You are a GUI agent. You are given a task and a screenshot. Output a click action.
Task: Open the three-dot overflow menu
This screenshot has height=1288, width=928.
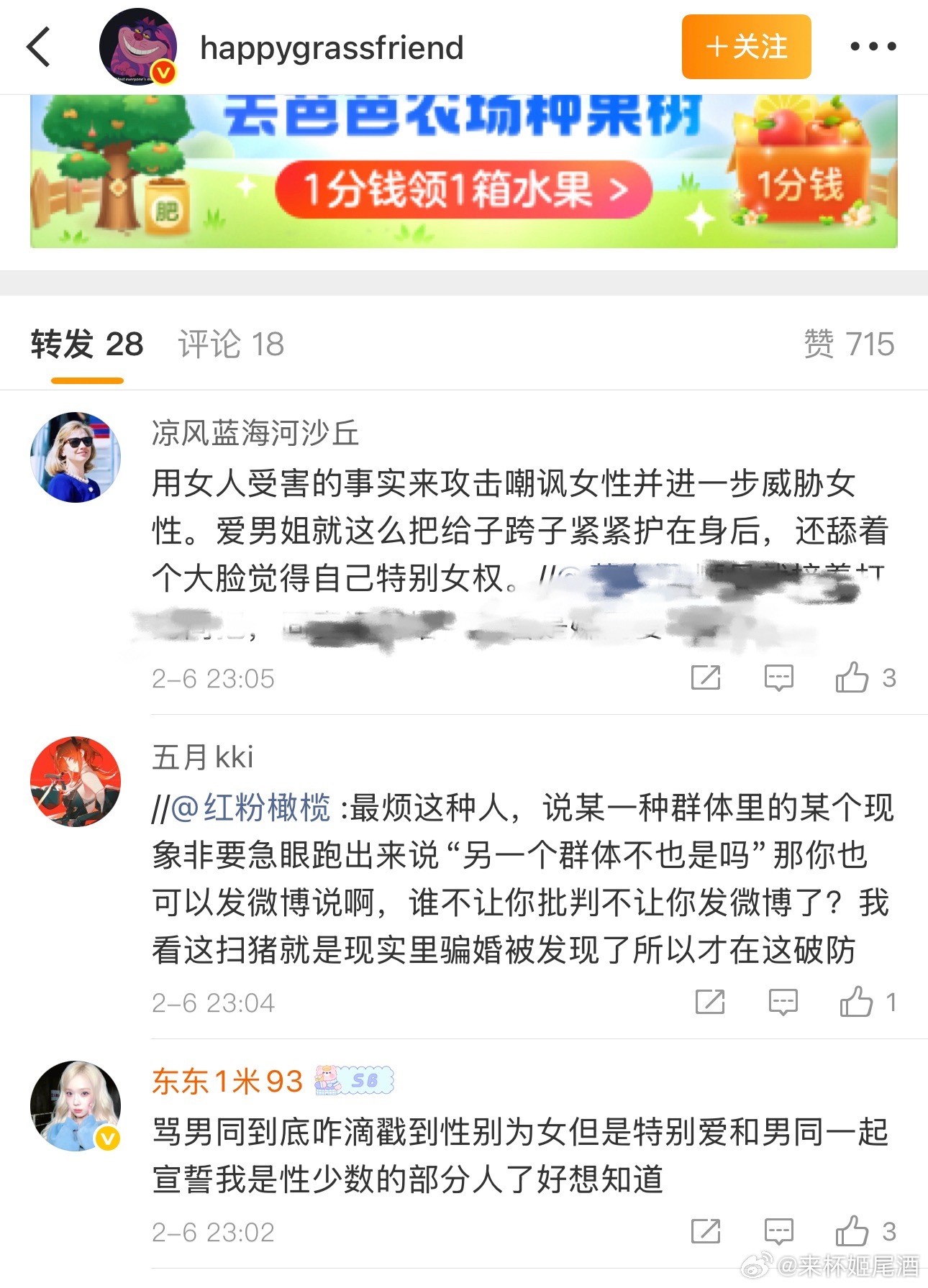tap(873, 47)
